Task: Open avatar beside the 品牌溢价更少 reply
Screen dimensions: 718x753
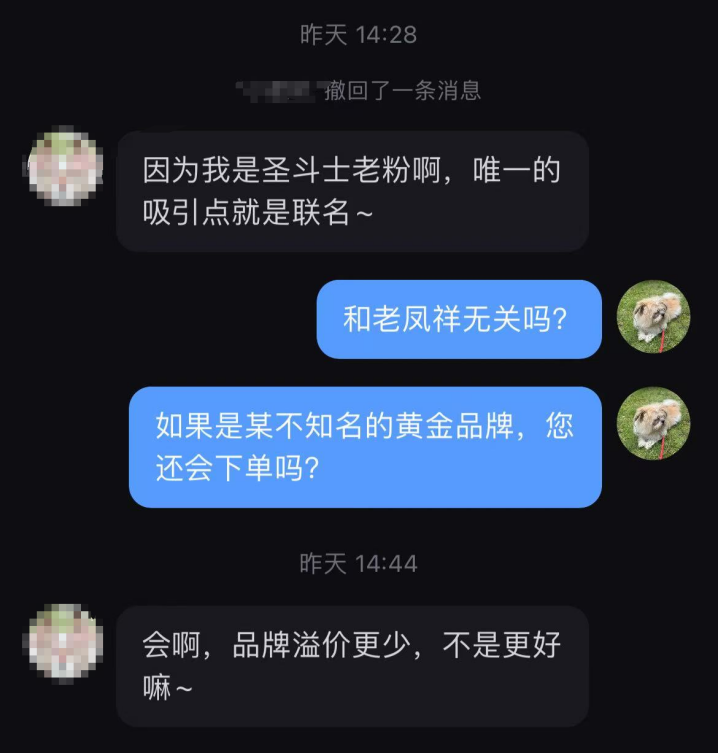Action: pyautogui.click(x=64, y=644)
